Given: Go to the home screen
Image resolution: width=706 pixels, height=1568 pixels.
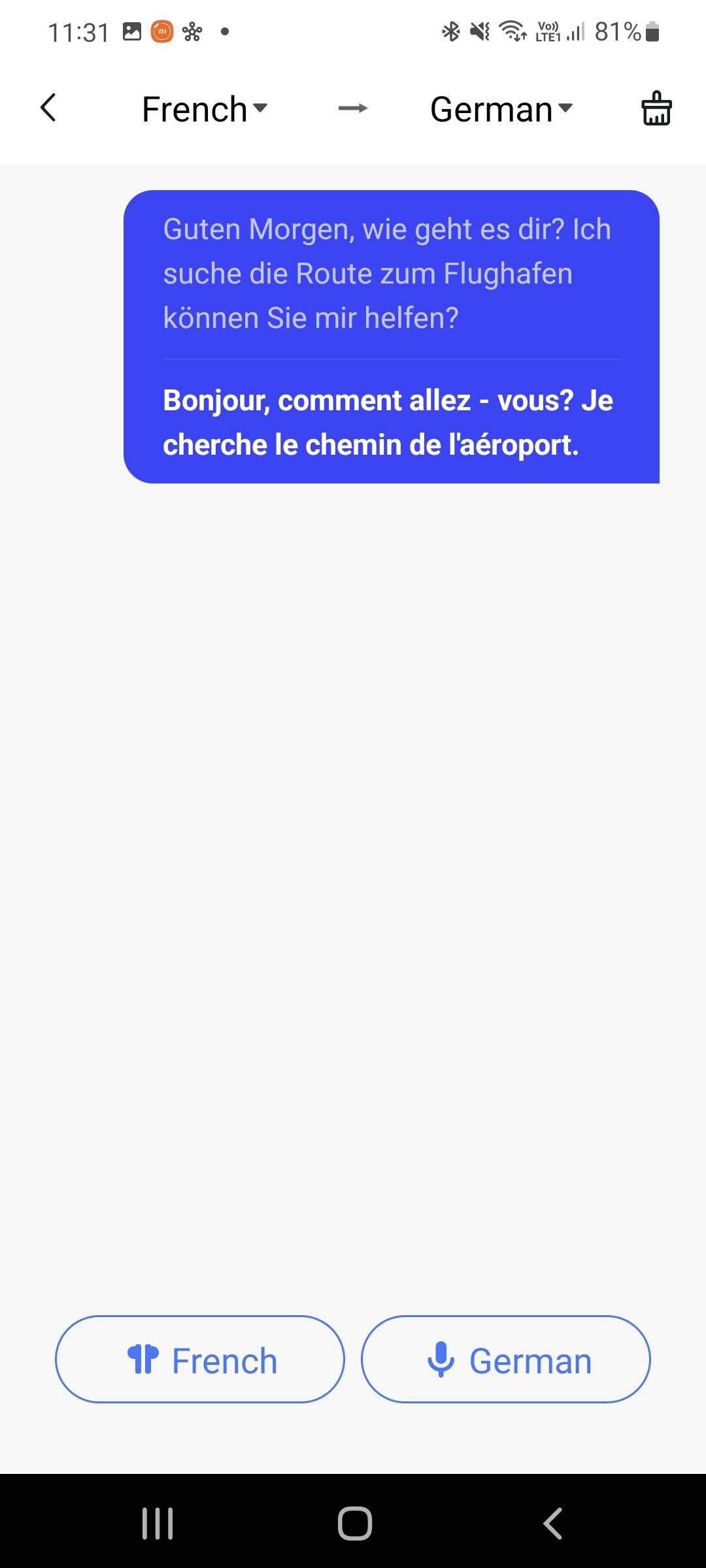Looking at the screenshot, I should pos(355,1524).
